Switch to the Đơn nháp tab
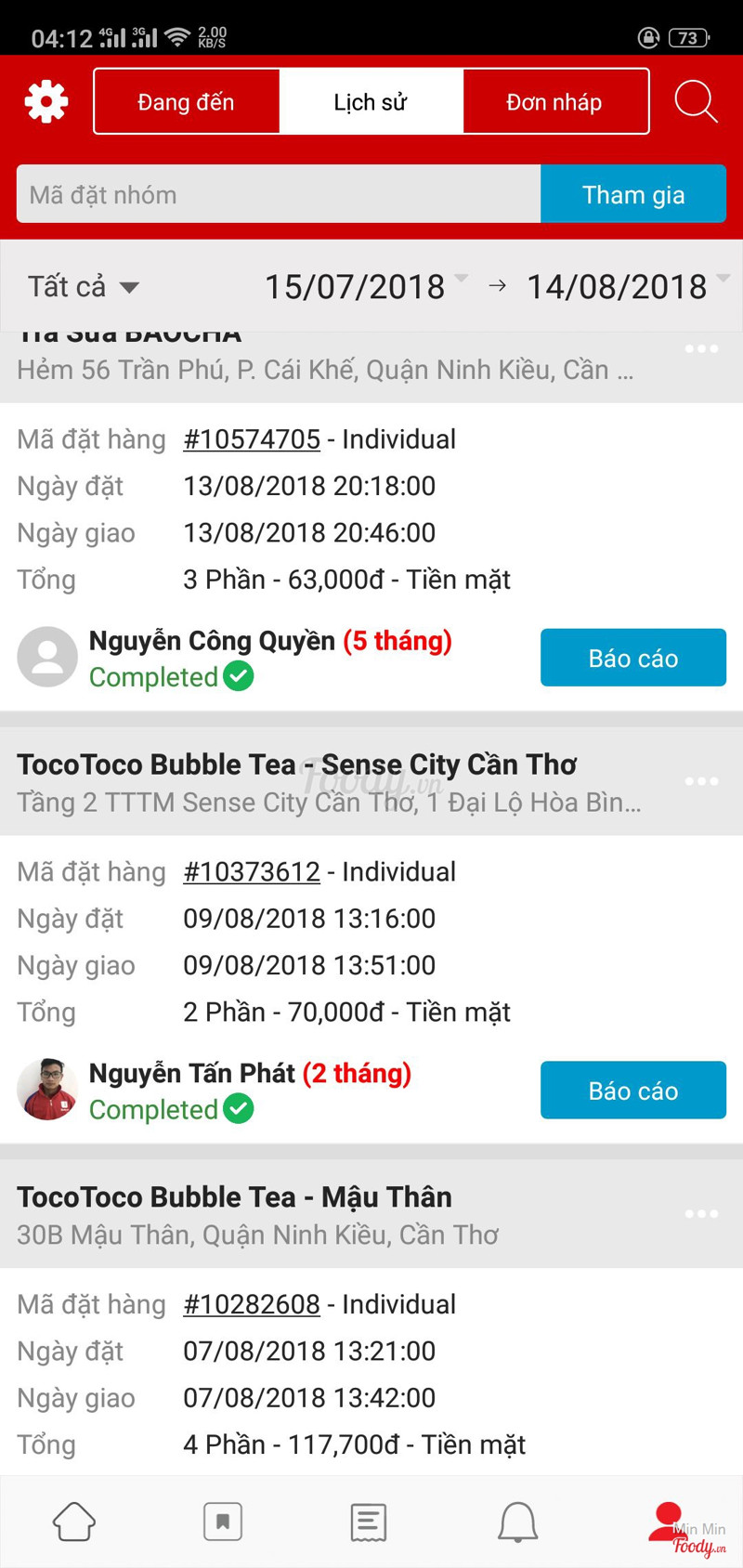 coord(554,102)
